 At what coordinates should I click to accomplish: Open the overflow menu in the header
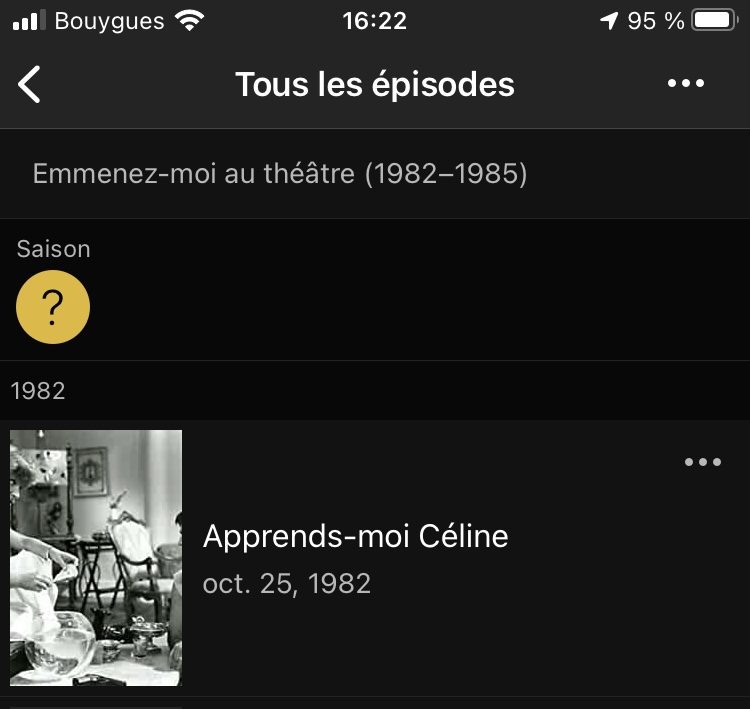click(x=686, y=84)
